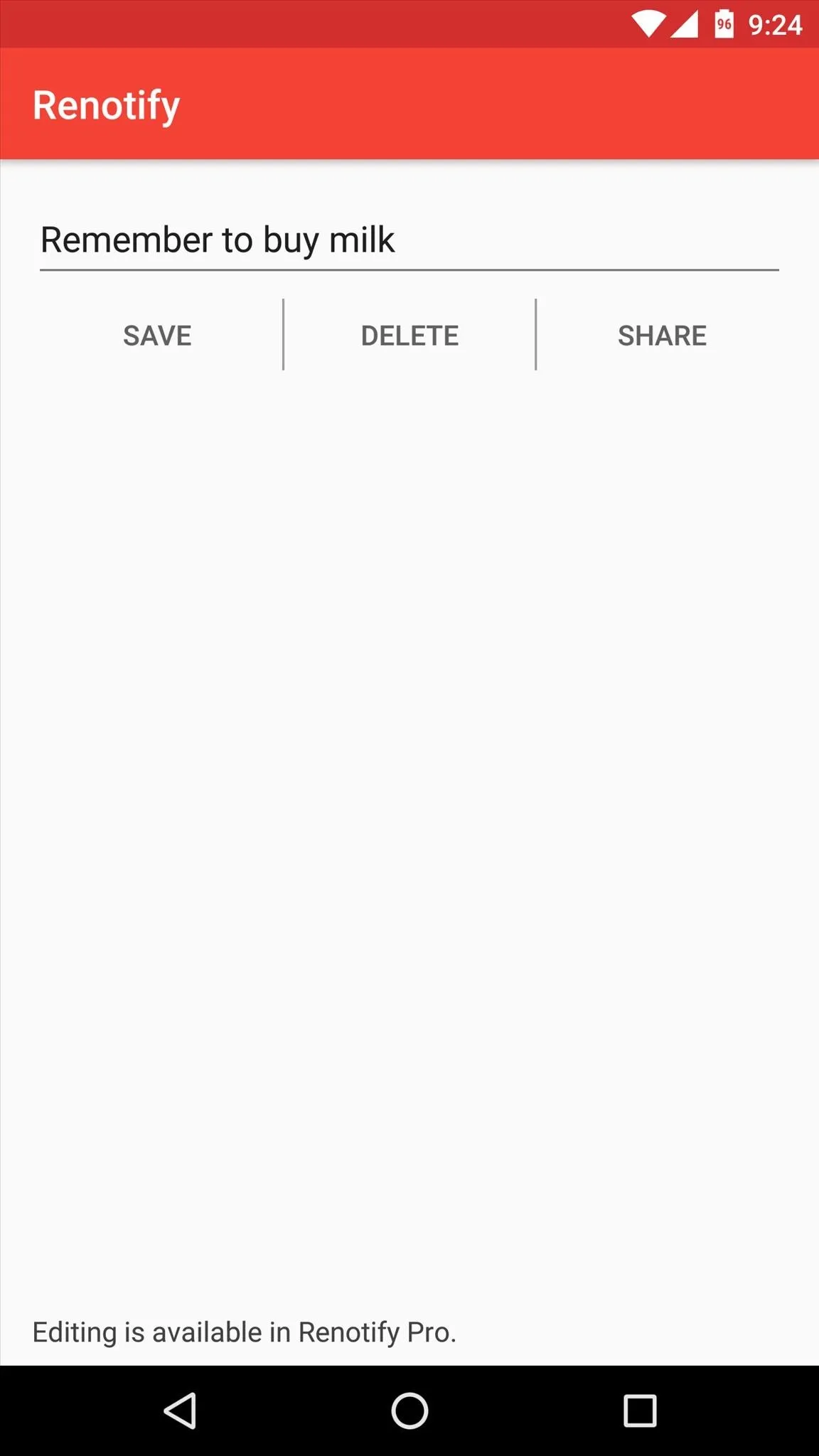Delete this notification note
The width and height of the screenshot is (819, 1456).
(x=409, y=336)
